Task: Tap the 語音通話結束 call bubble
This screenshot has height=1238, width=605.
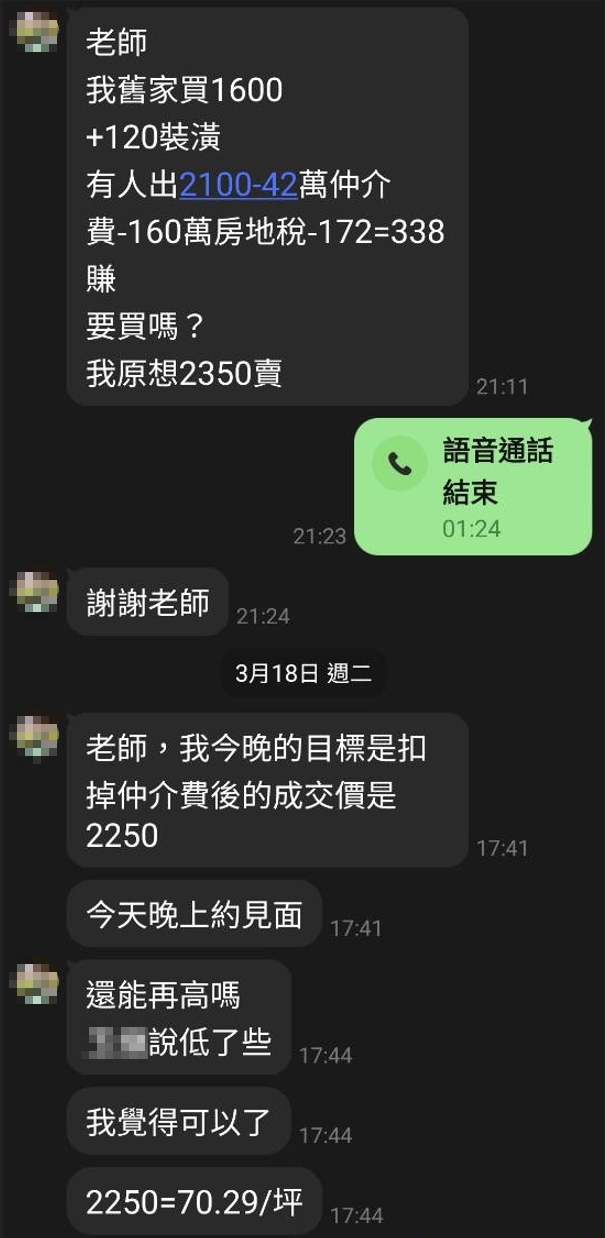Action: (x=473, y=486)
